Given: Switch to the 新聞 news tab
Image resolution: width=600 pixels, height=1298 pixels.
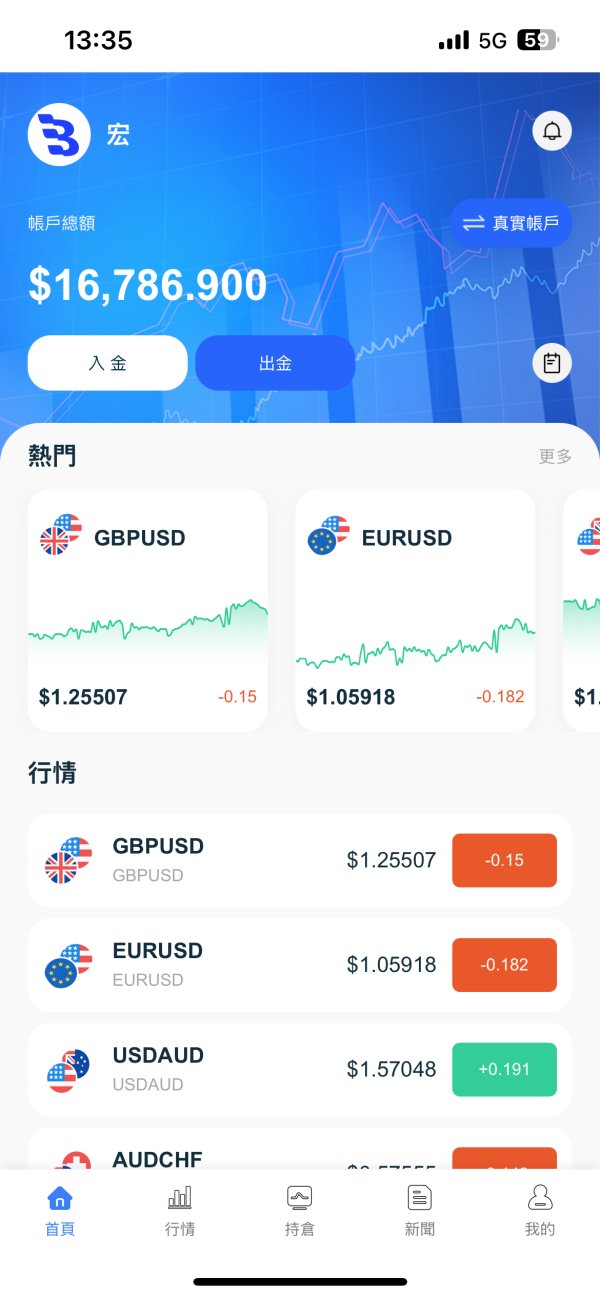Looking at the screenshot, I should click(x=420, y=1211).
